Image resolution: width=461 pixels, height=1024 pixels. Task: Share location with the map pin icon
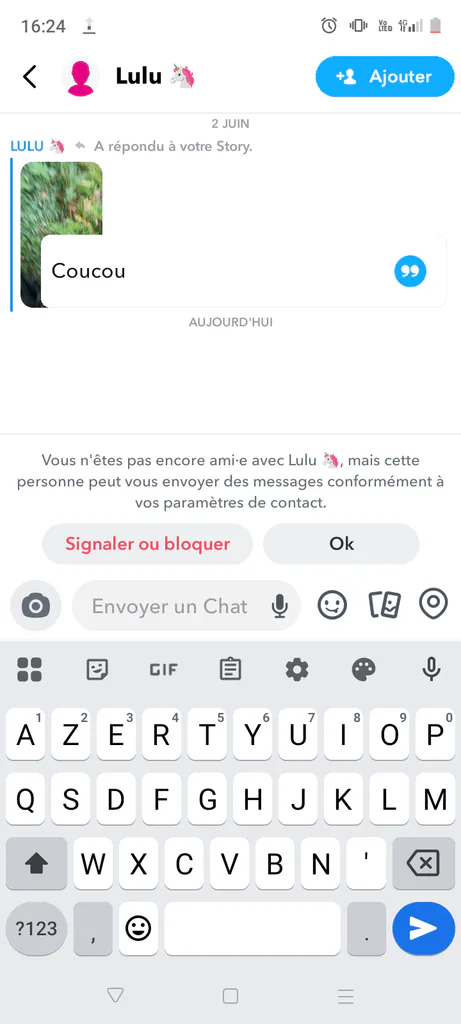tap(433, 605)
